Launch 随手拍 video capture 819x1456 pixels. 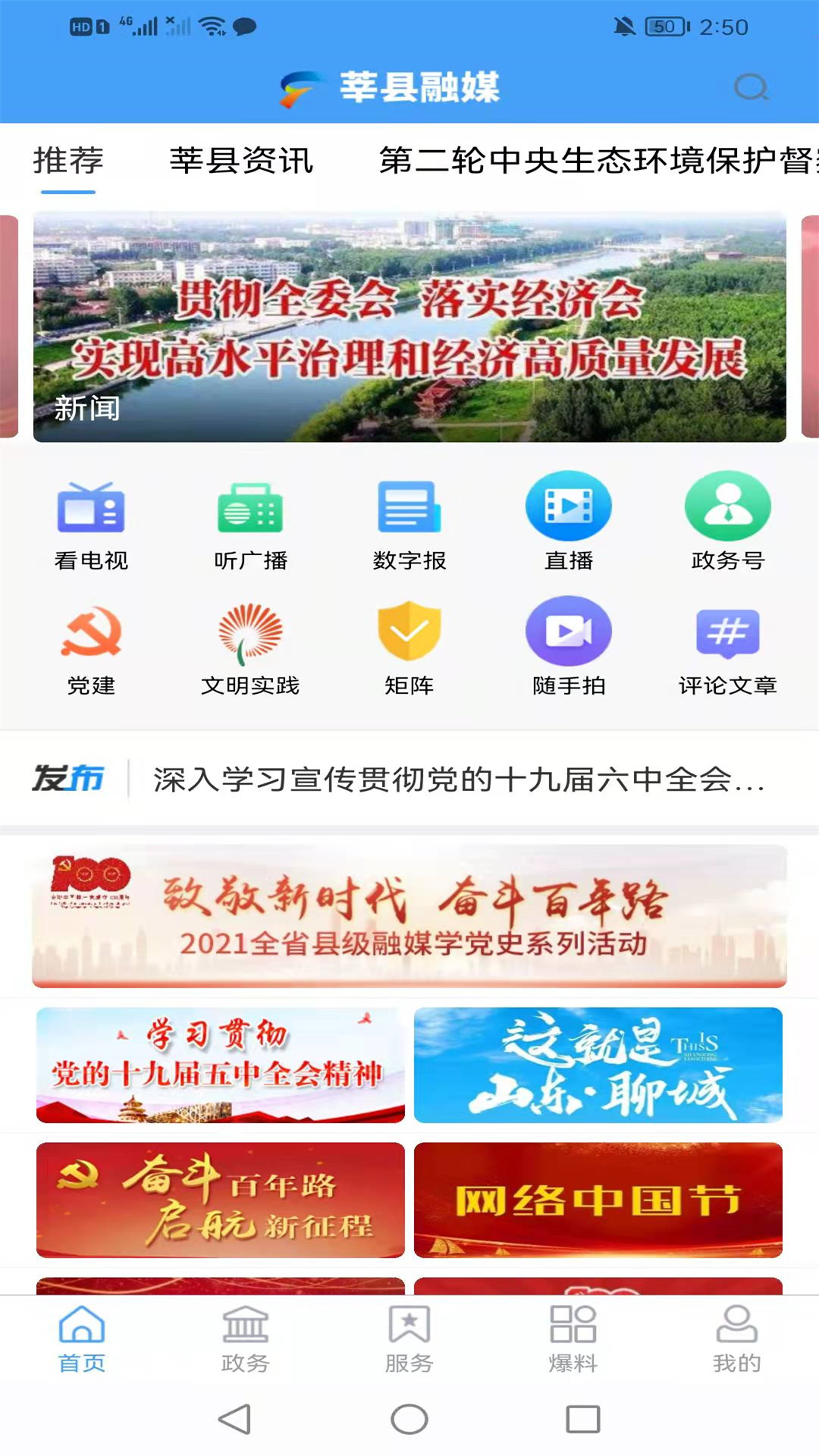pyautogui.click(x=569, y=648)
